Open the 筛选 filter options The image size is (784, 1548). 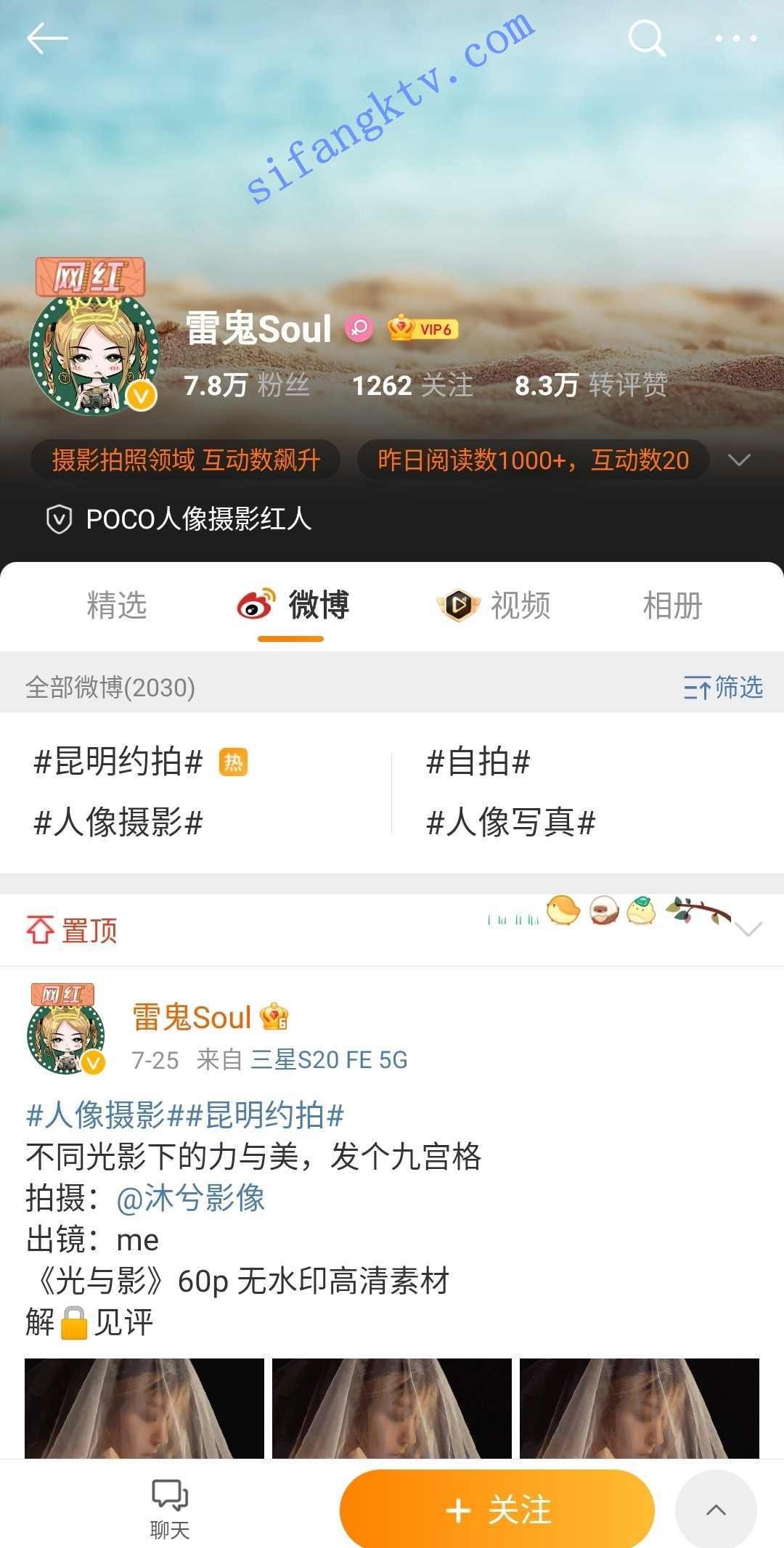pyautogui.click(x=723, y=687)
